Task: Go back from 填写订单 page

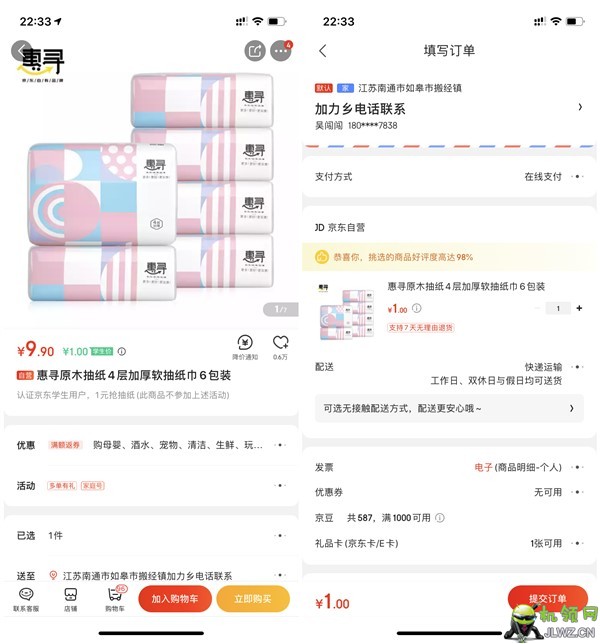Action: [322, 51]
